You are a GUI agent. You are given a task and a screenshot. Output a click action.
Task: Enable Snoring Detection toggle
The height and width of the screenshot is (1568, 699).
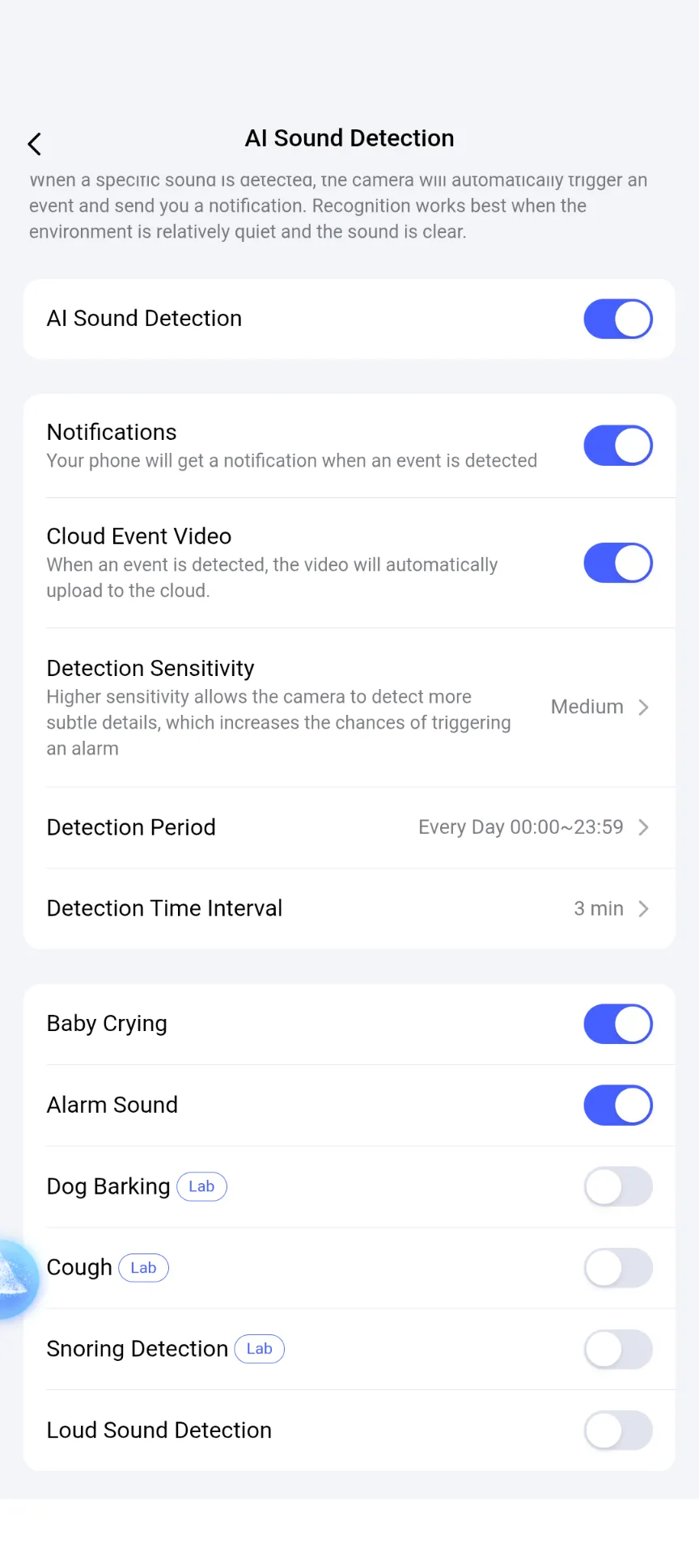[617, 1349]
